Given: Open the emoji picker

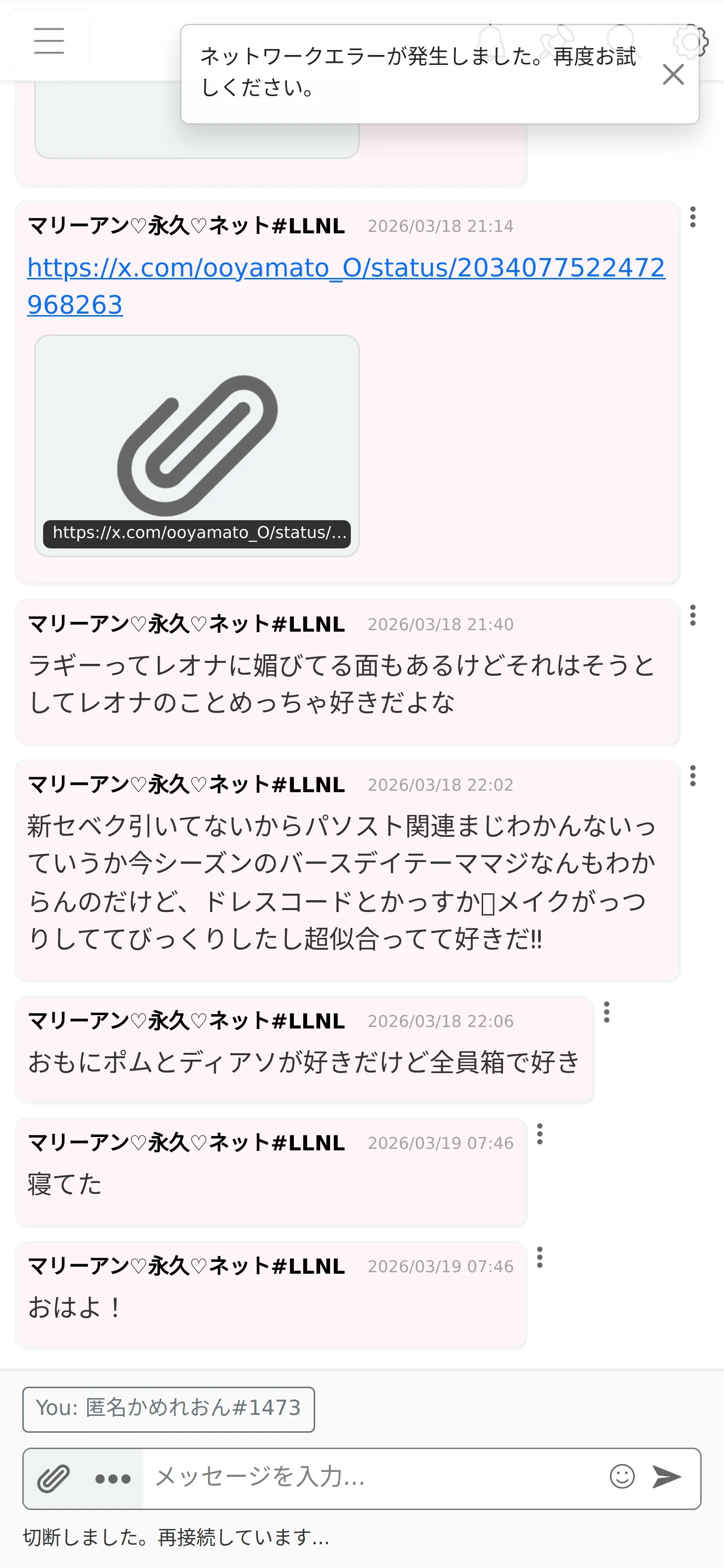Looking at the screenshot, I should pyautogui.click(x=622, y=1477).
